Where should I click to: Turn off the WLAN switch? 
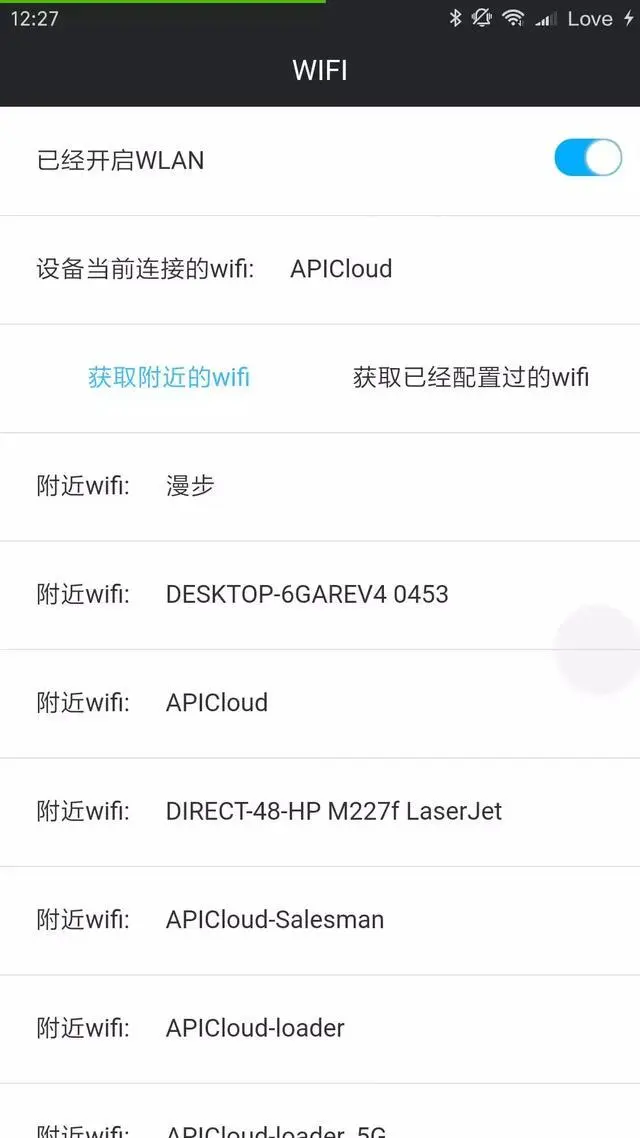point(588,158)
